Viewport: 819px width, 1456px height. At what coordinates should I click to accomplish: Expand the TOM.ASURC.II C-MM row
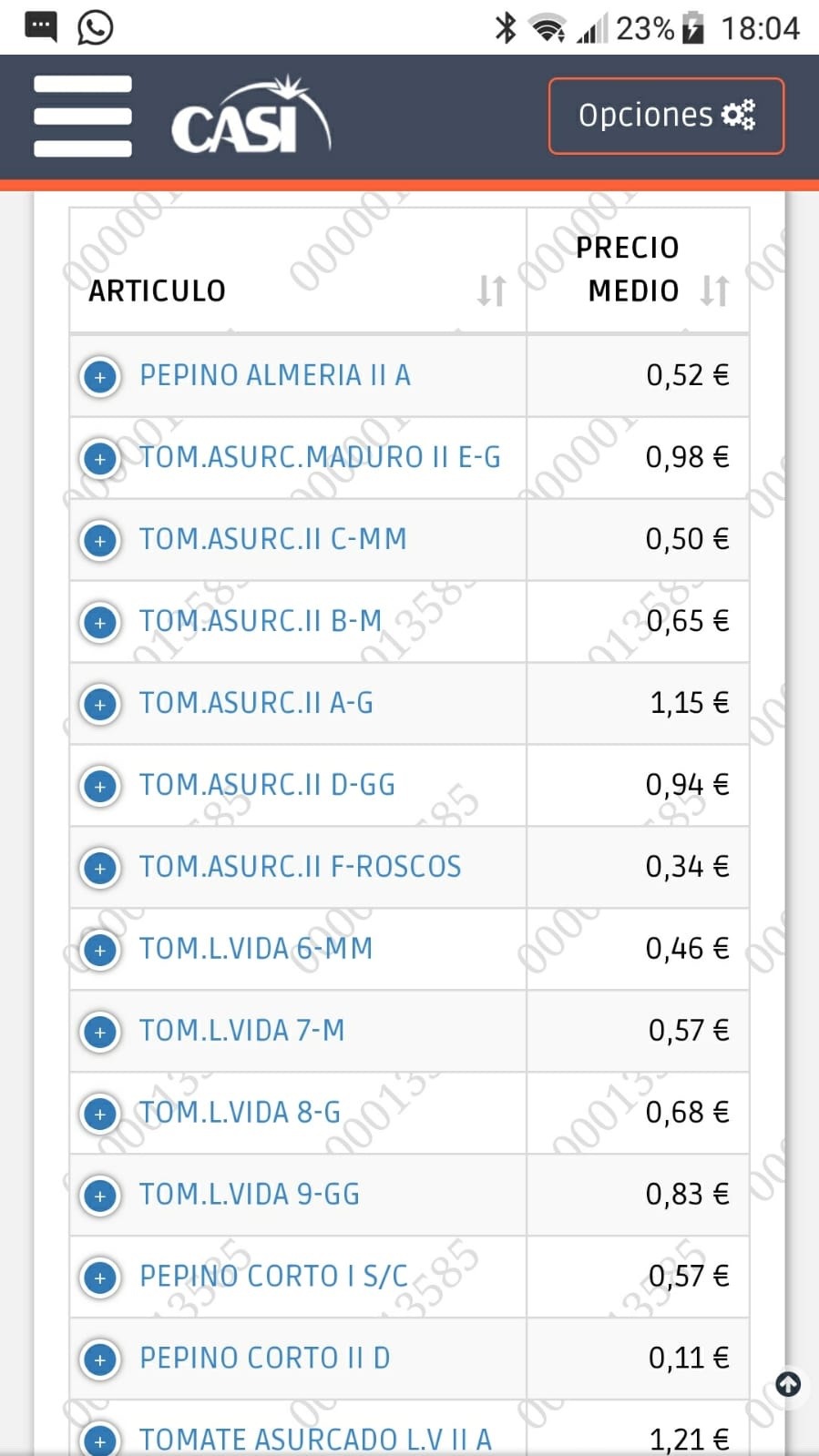pyautogui.click(x=100, y=540)
